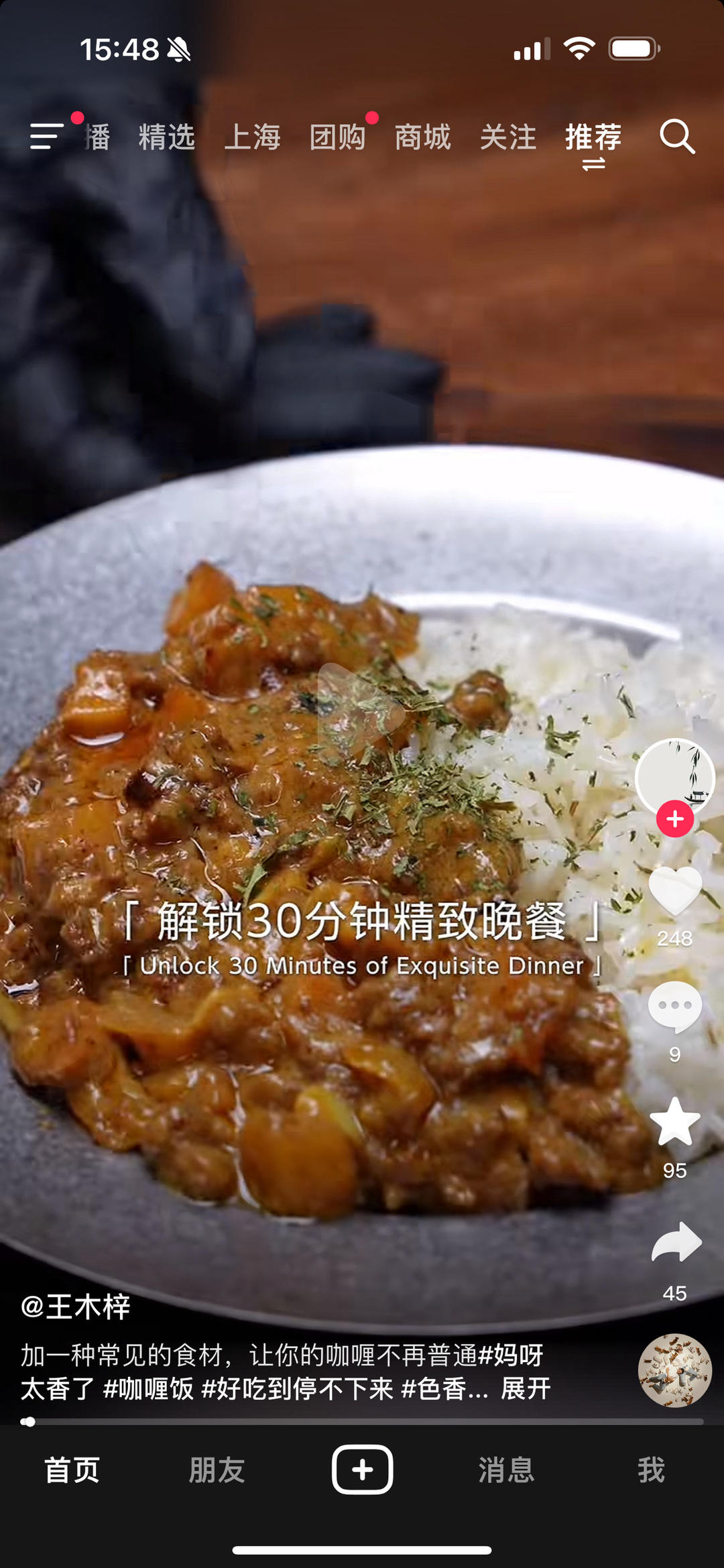Like this video with the heart
The height and width of the screenshot is (1568, 724).
click(675, 892)
